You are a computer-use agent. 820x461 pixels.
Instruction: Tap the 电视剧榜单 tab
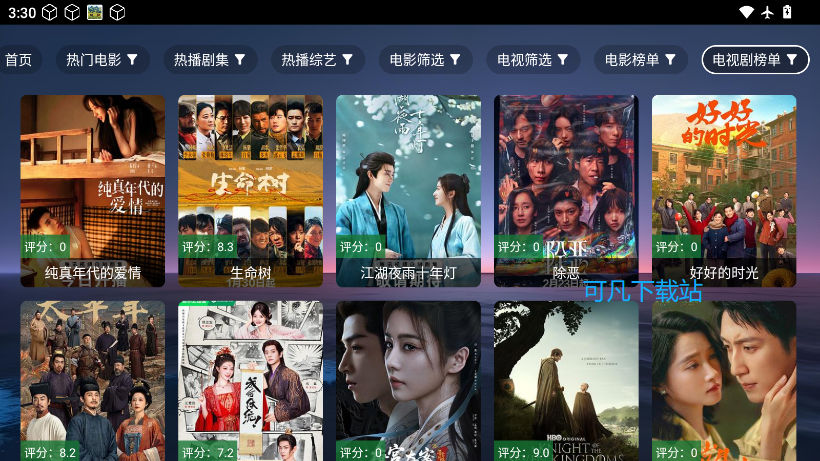(755, 60)
